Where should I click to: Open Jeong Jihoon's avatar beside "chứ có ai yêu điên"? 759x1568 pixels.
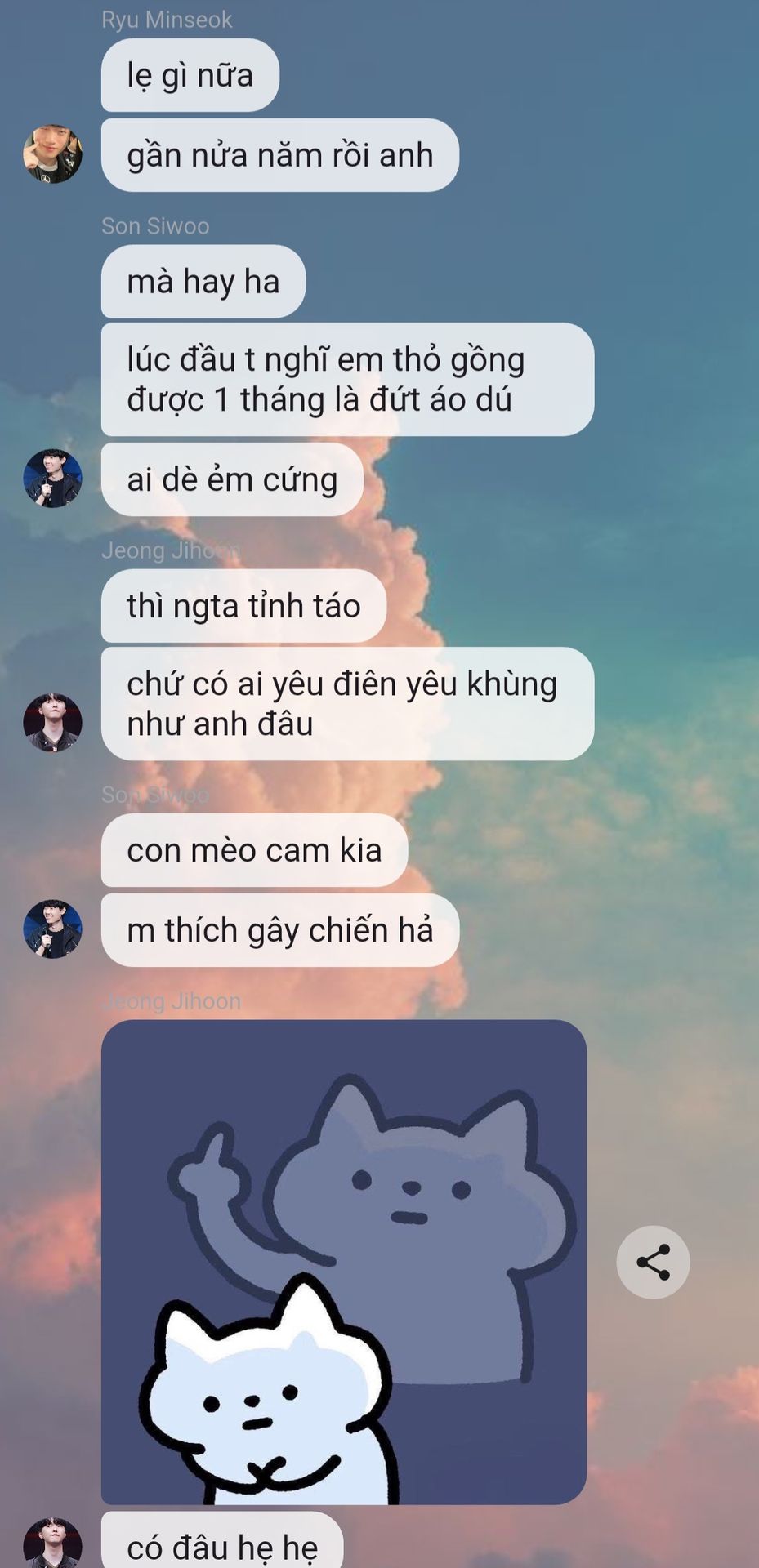pos(52,723)
